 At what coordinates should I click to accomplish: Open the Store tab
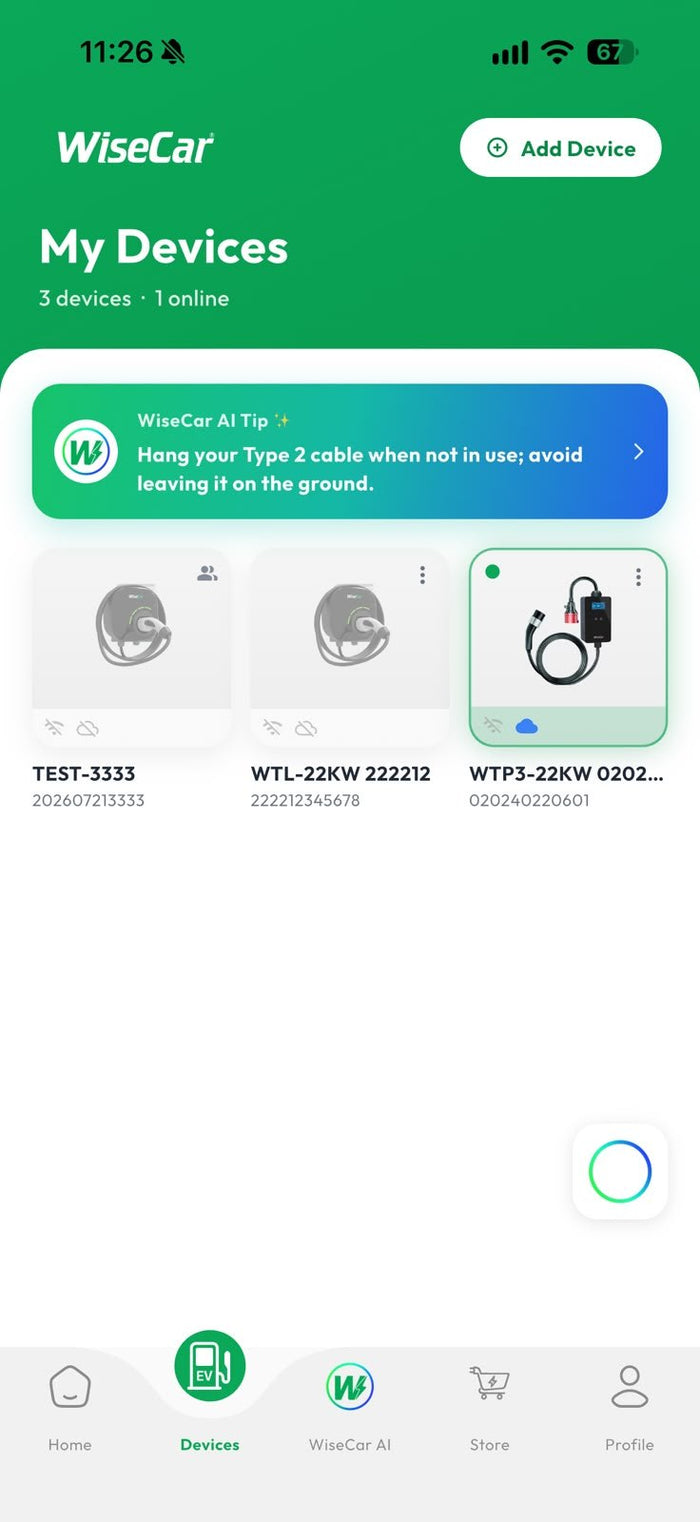pyautogui.click(x=490, y=1408)
